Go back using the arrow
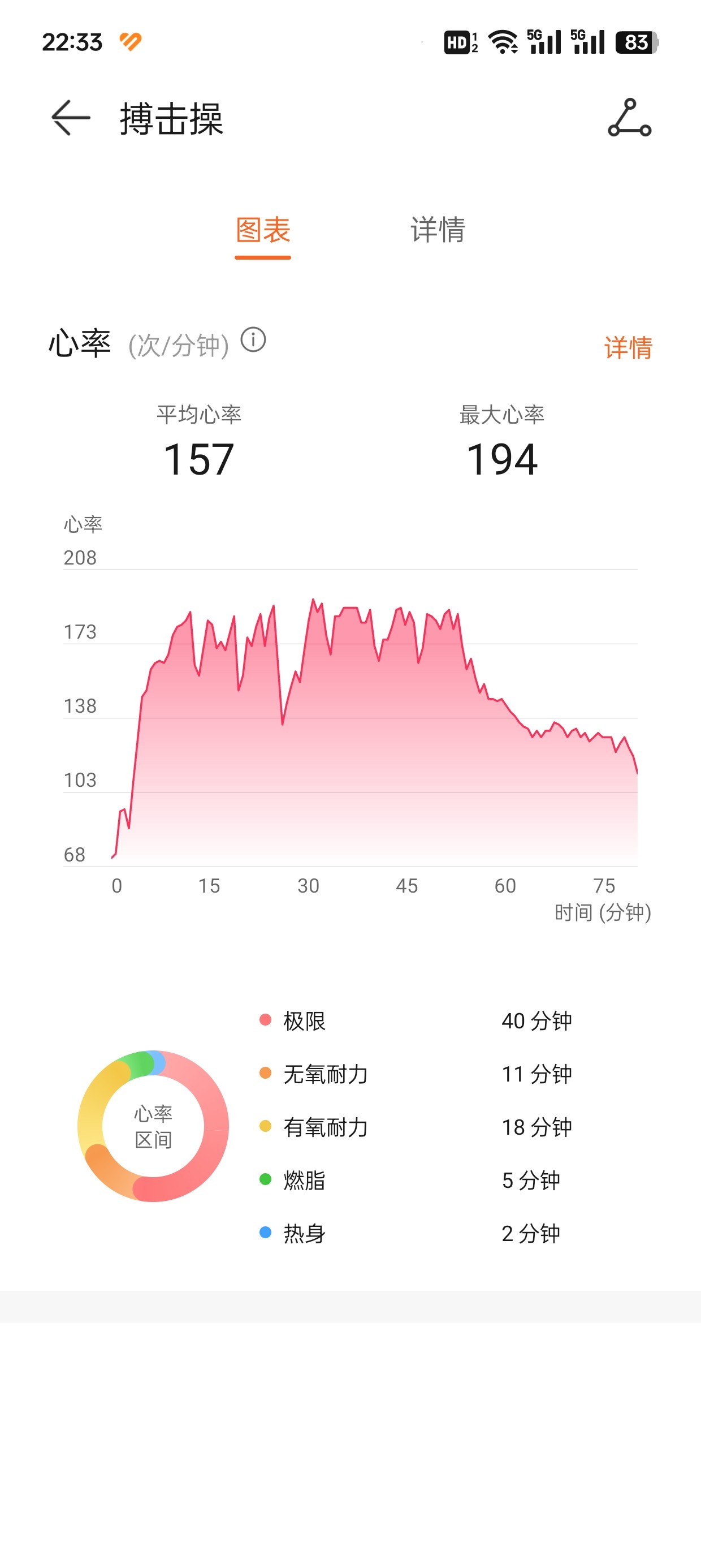Viewport: 701px width, 1568px height. click(71, 118)
